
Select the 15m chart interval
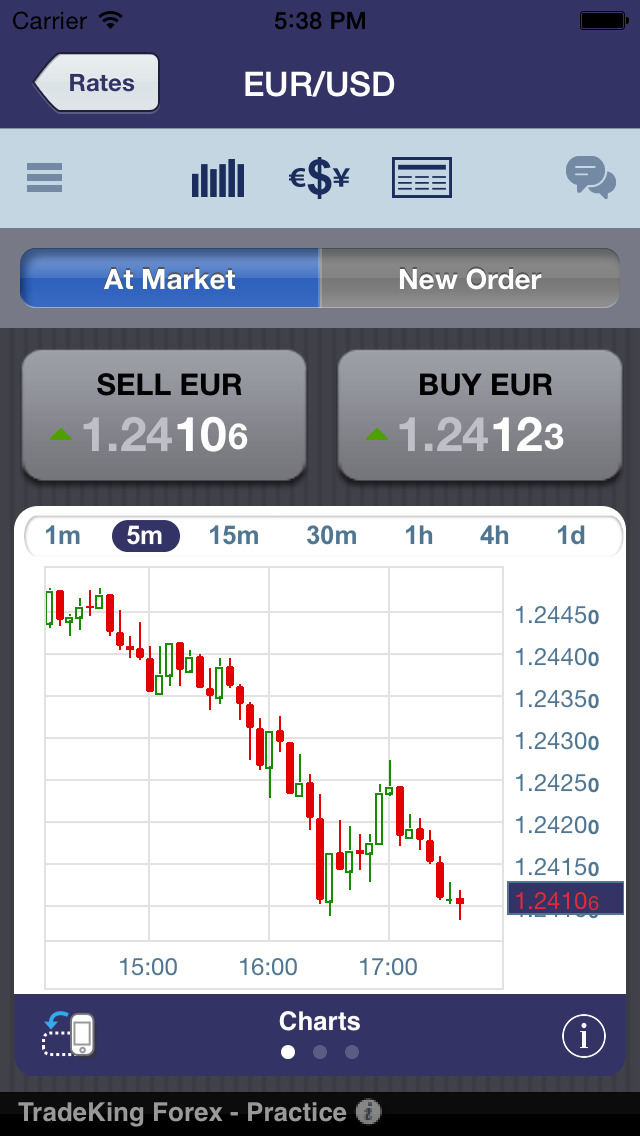[234, 536]
